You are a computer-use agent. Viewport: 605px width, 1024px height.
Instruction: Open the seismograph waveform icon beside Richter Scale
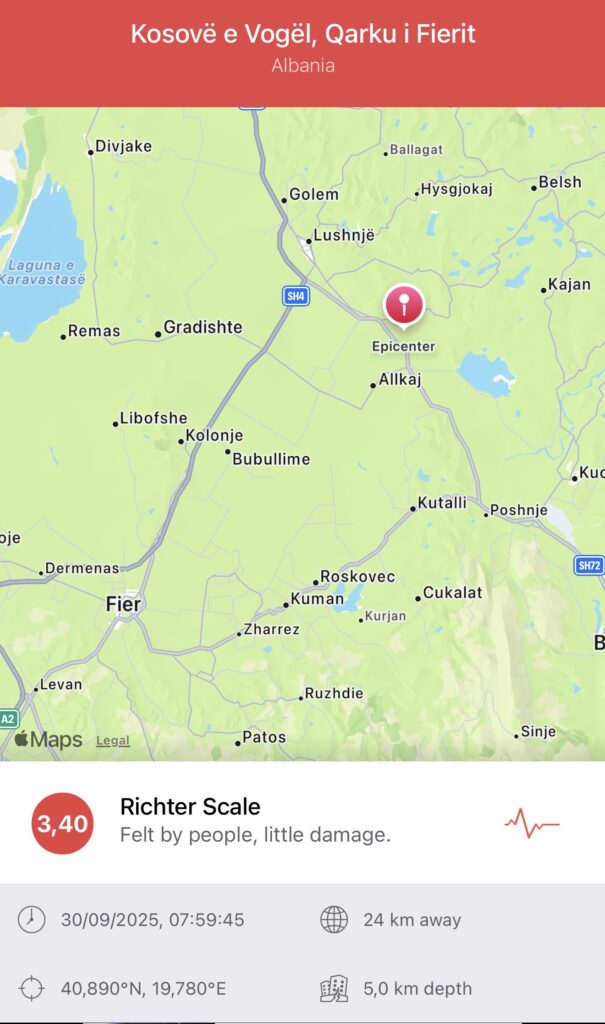532,823
